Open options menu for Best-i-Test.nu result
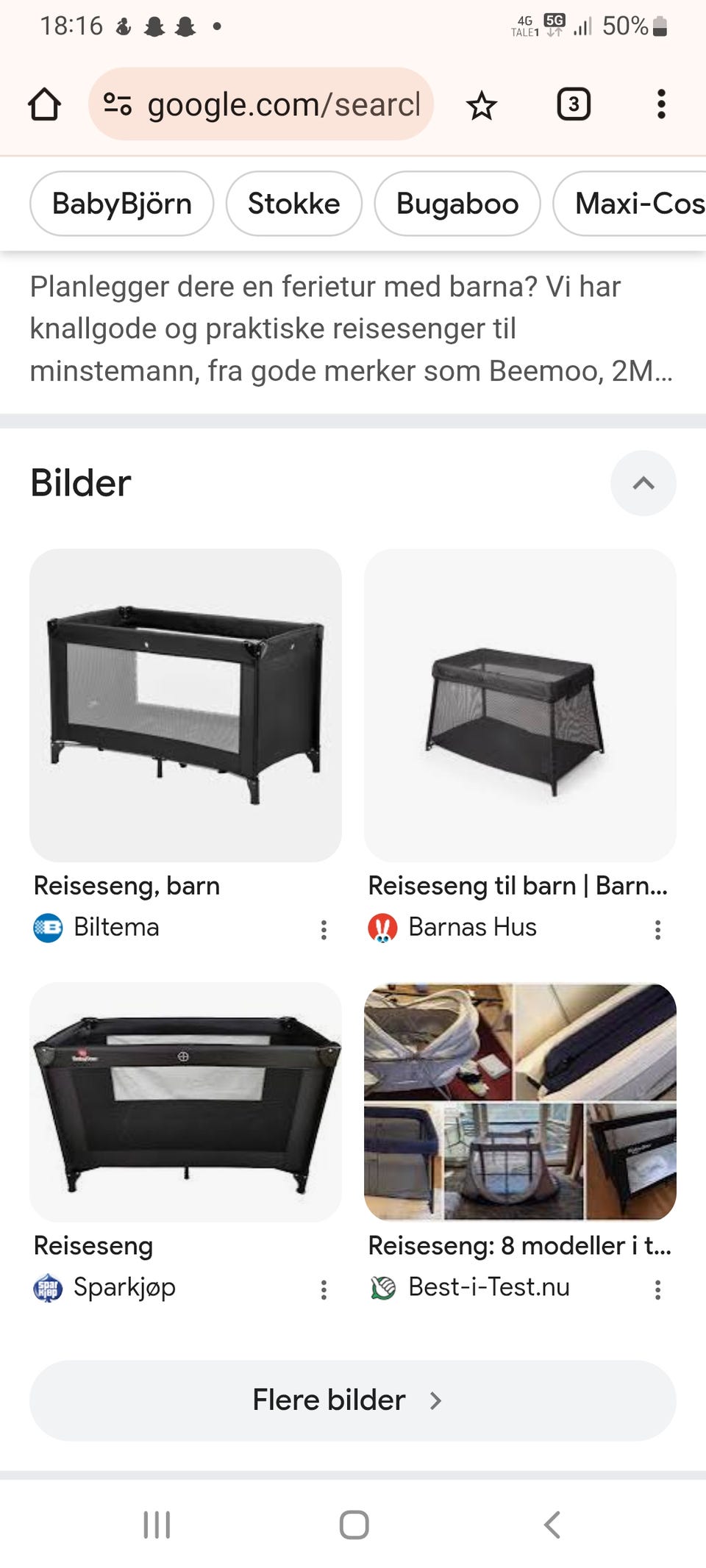This screenshot has width=706, height=1568. click(657, 1287)
